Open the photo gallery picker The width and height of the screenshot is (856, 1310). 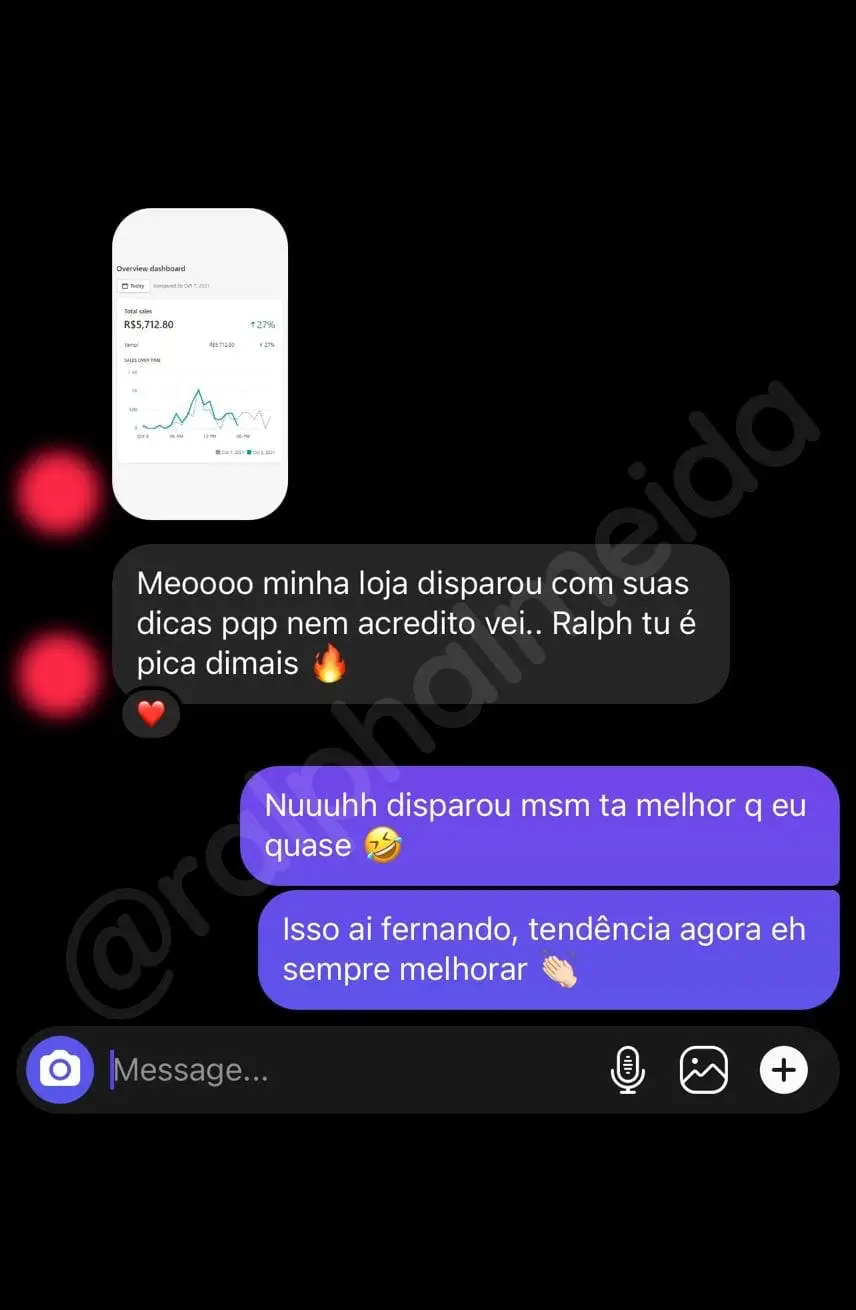point(704,1070)
